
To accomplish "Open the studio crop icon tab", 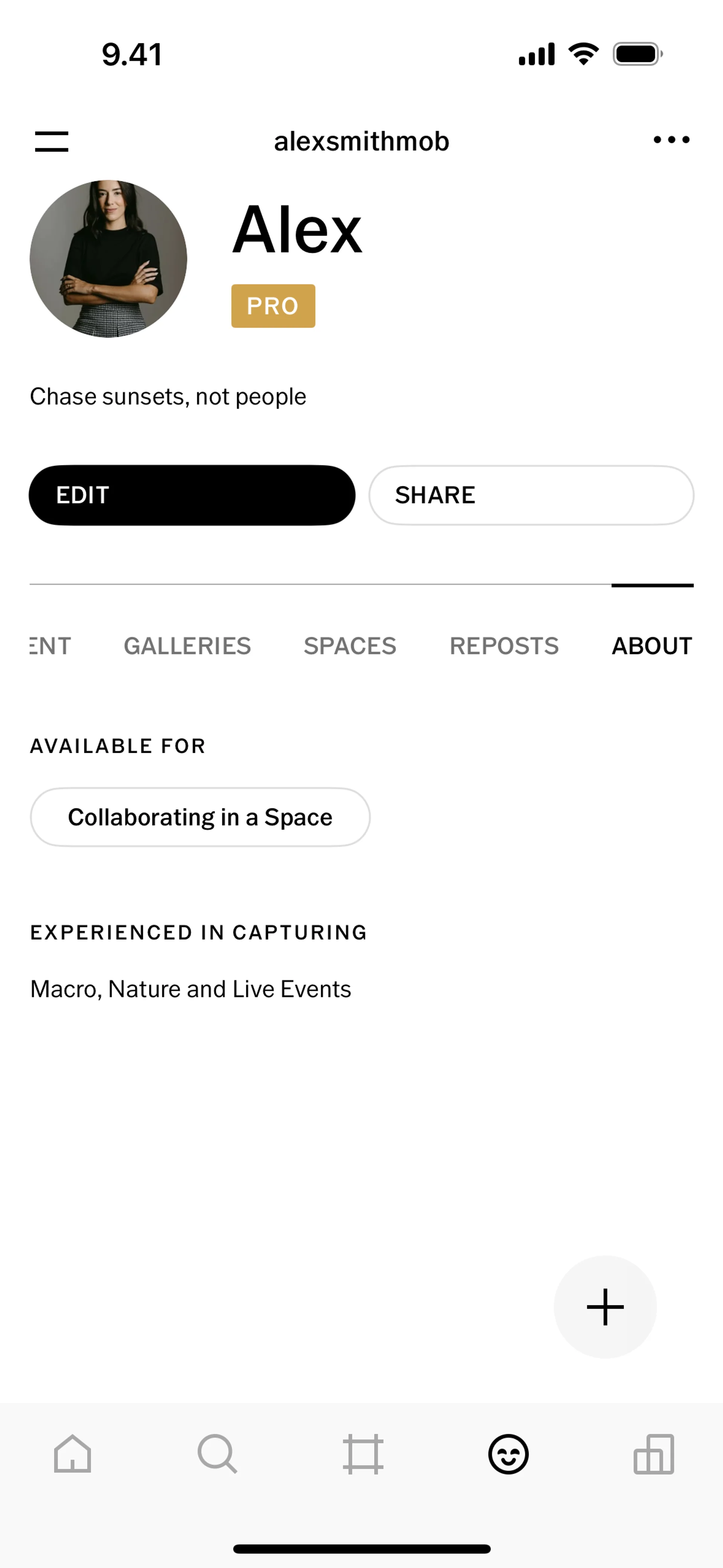I will tap(363, 1454).
